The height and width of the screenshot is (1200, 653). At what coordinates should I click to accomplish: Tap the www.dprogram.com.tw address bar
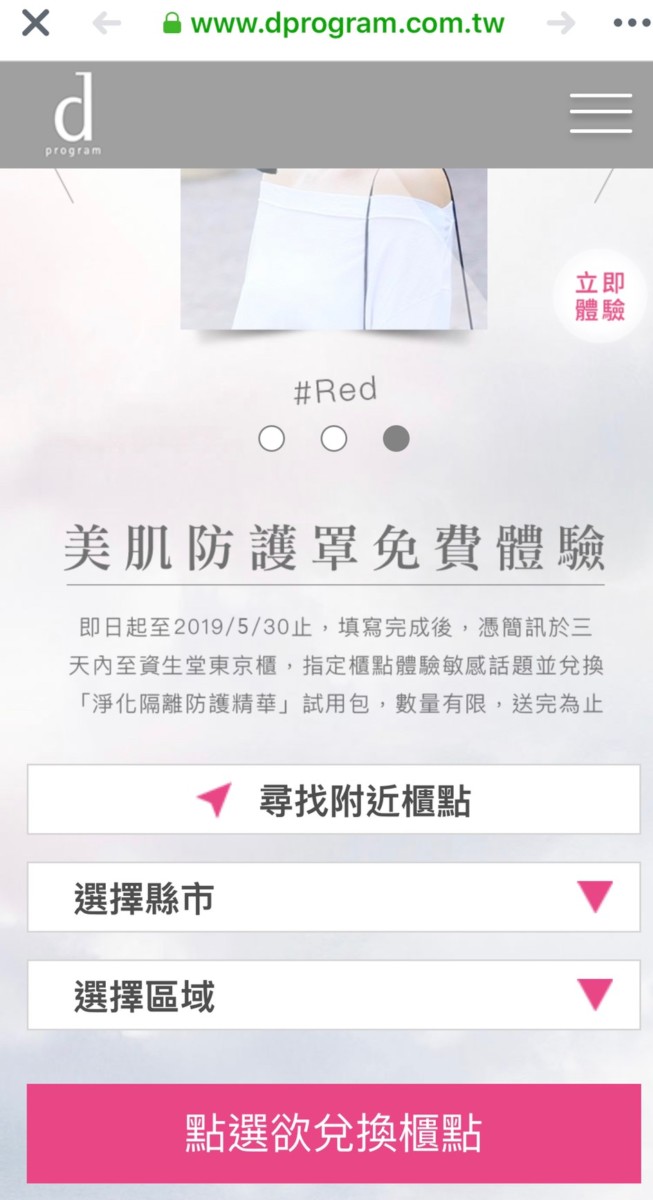[334, 23]
